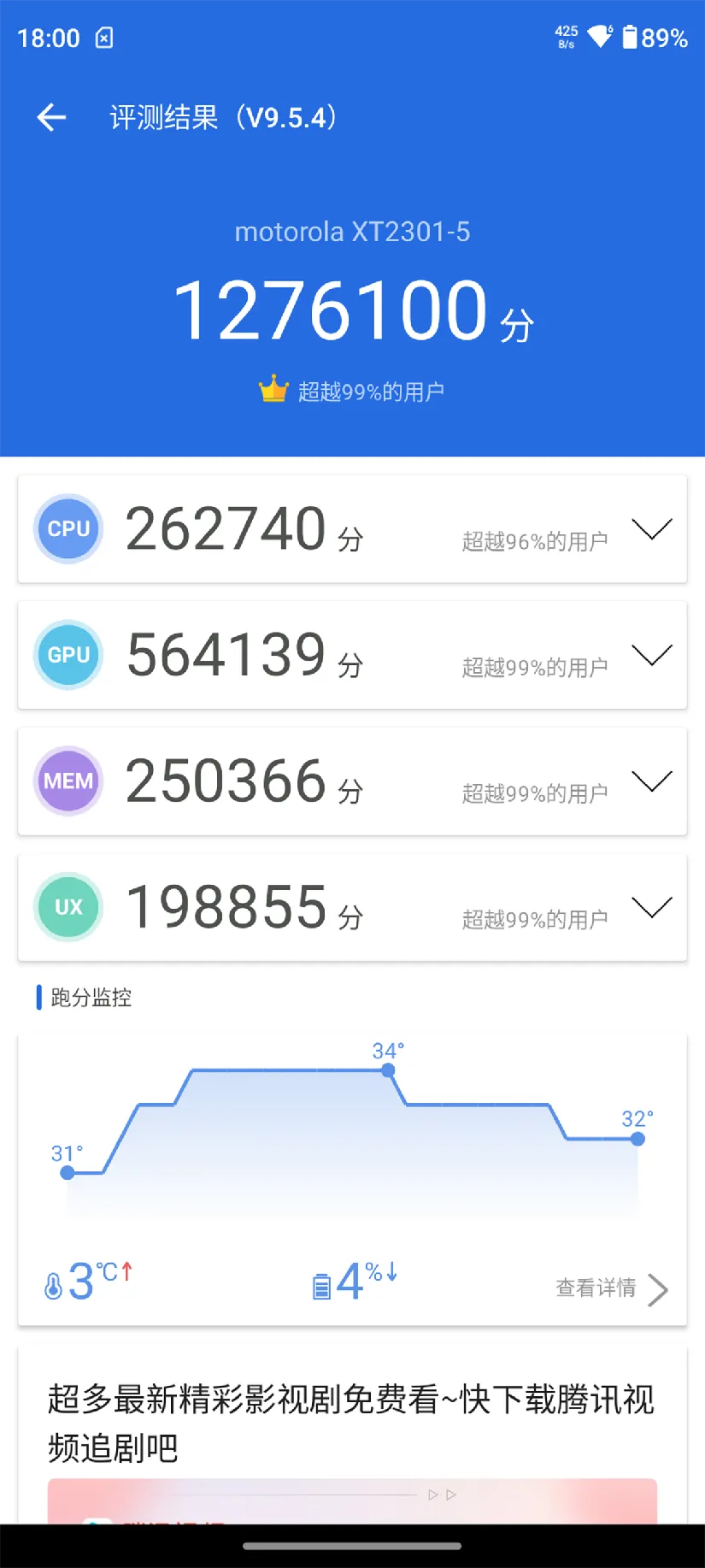Expand the UX score details

click(x=652, y=907)
